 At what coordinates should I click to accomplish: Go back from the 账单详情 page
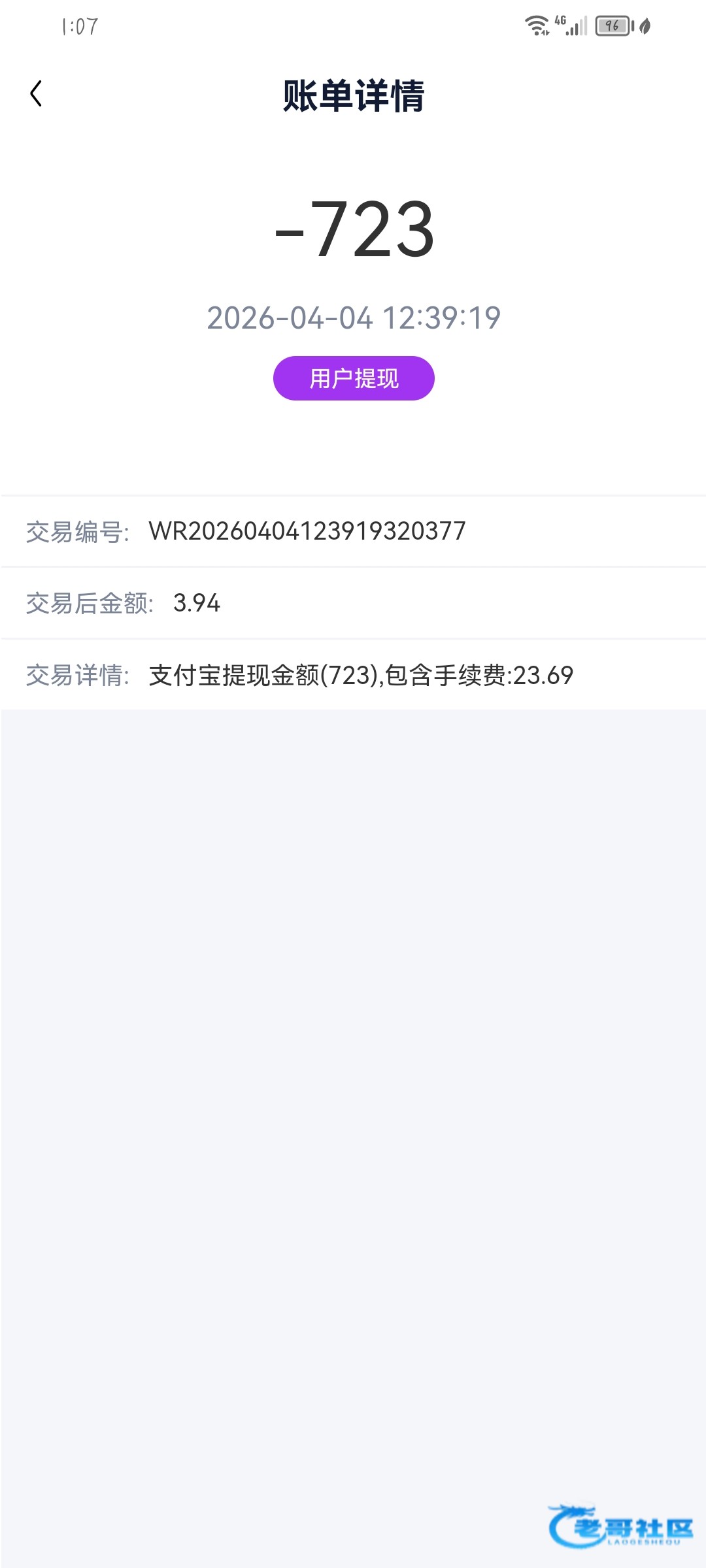coord(36,93)
